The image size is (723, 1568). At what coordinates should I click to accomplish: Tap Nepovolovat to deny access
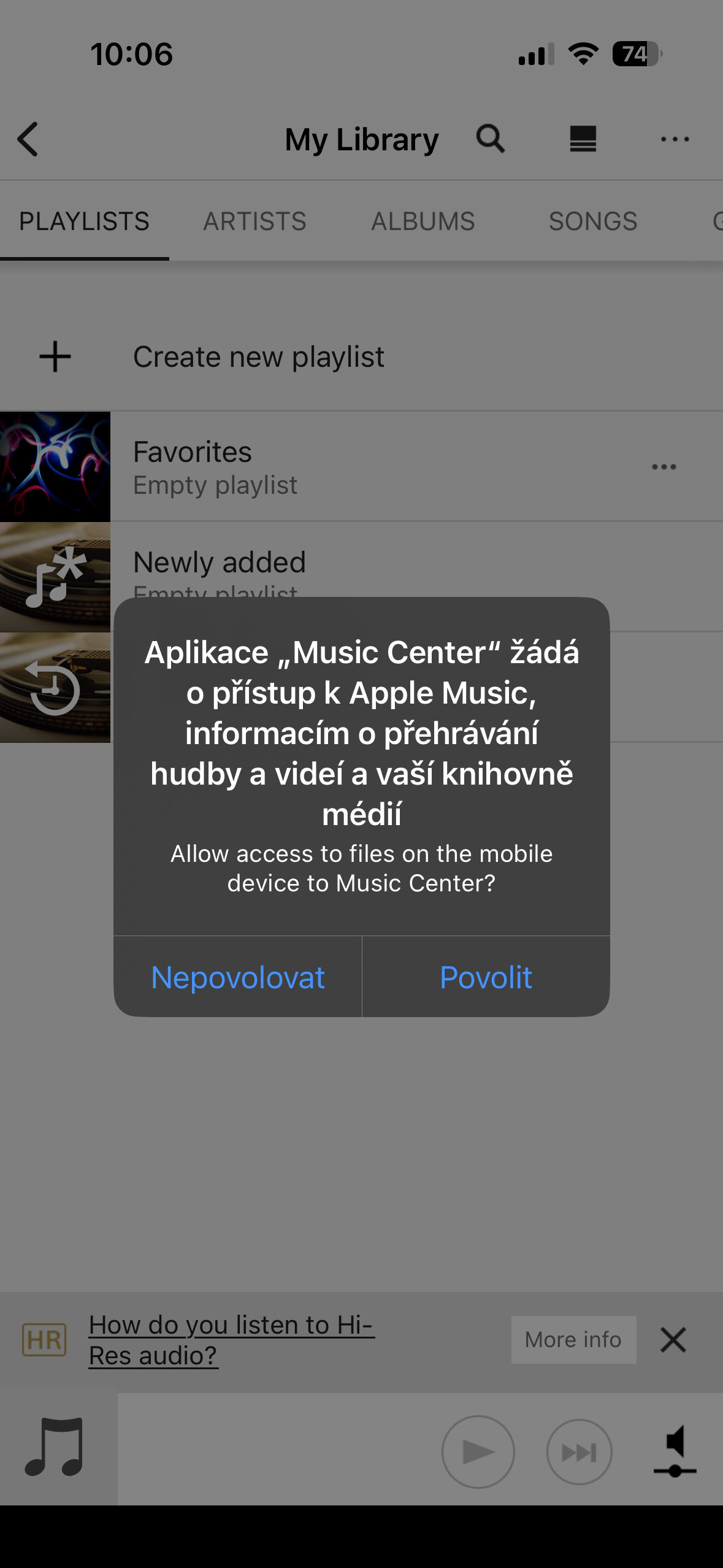coord(238,977)
